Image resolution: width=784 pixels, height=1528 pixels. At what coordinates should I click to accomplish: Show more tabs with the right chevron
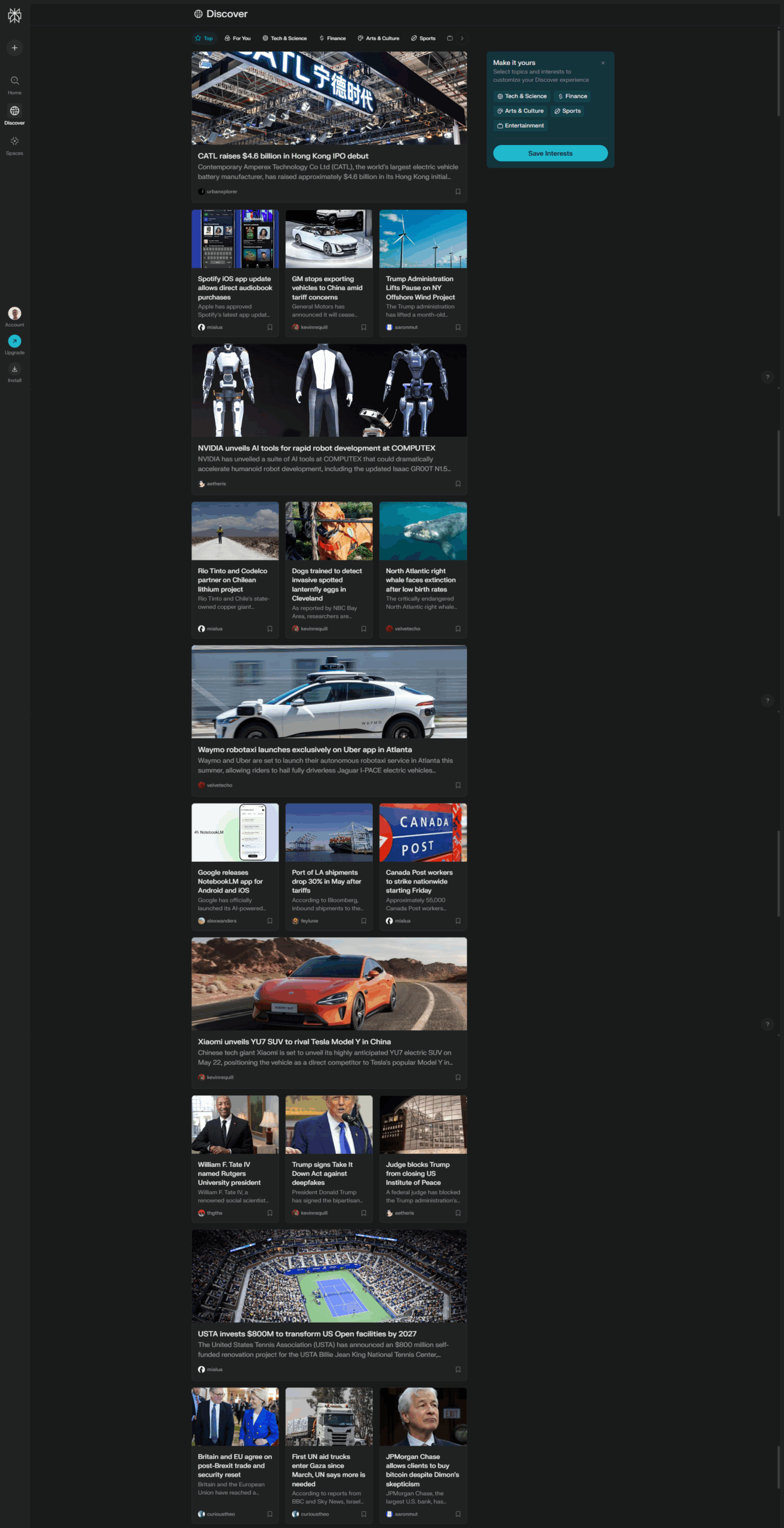[x=462, y=38]
